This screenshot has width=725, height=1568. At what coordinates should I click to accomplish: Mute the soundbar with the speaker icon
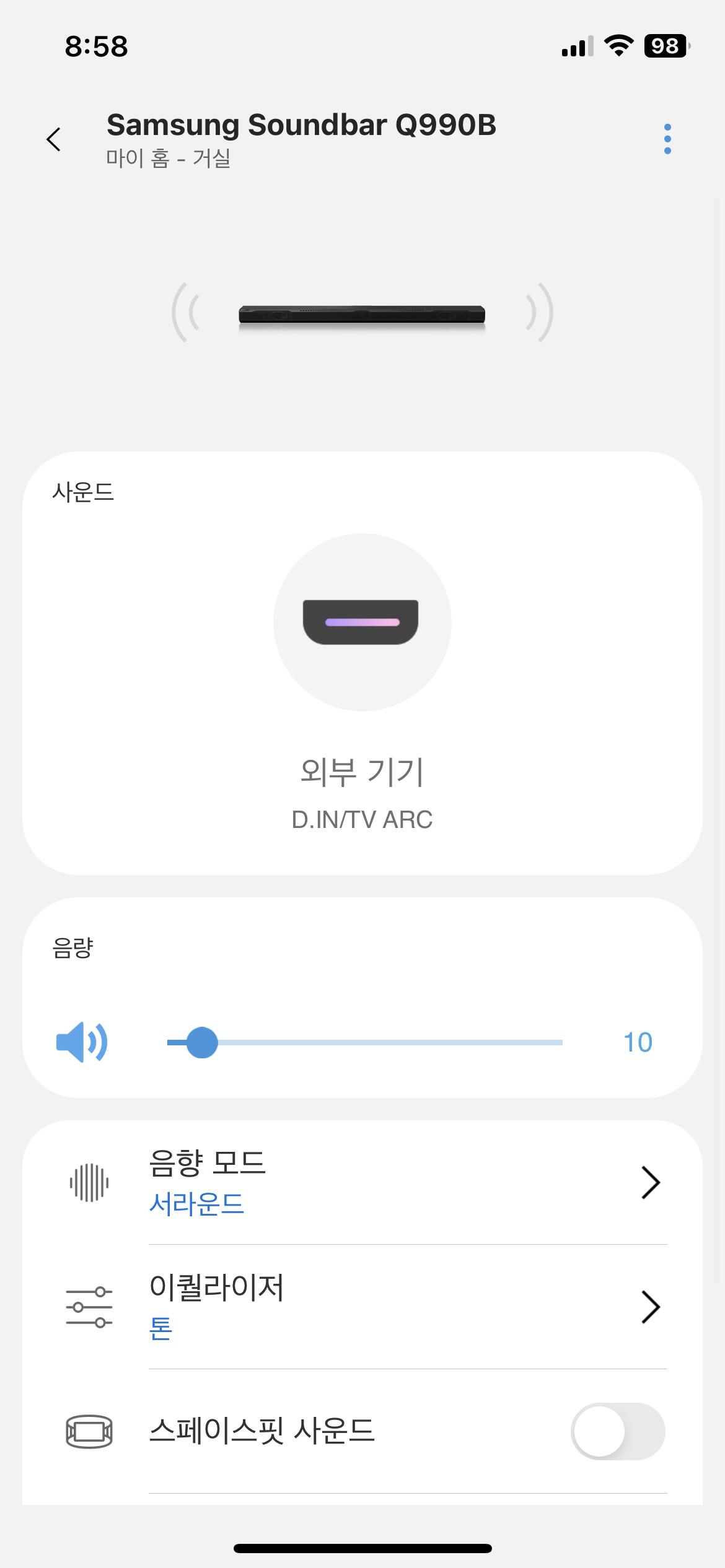point(81,1042)
